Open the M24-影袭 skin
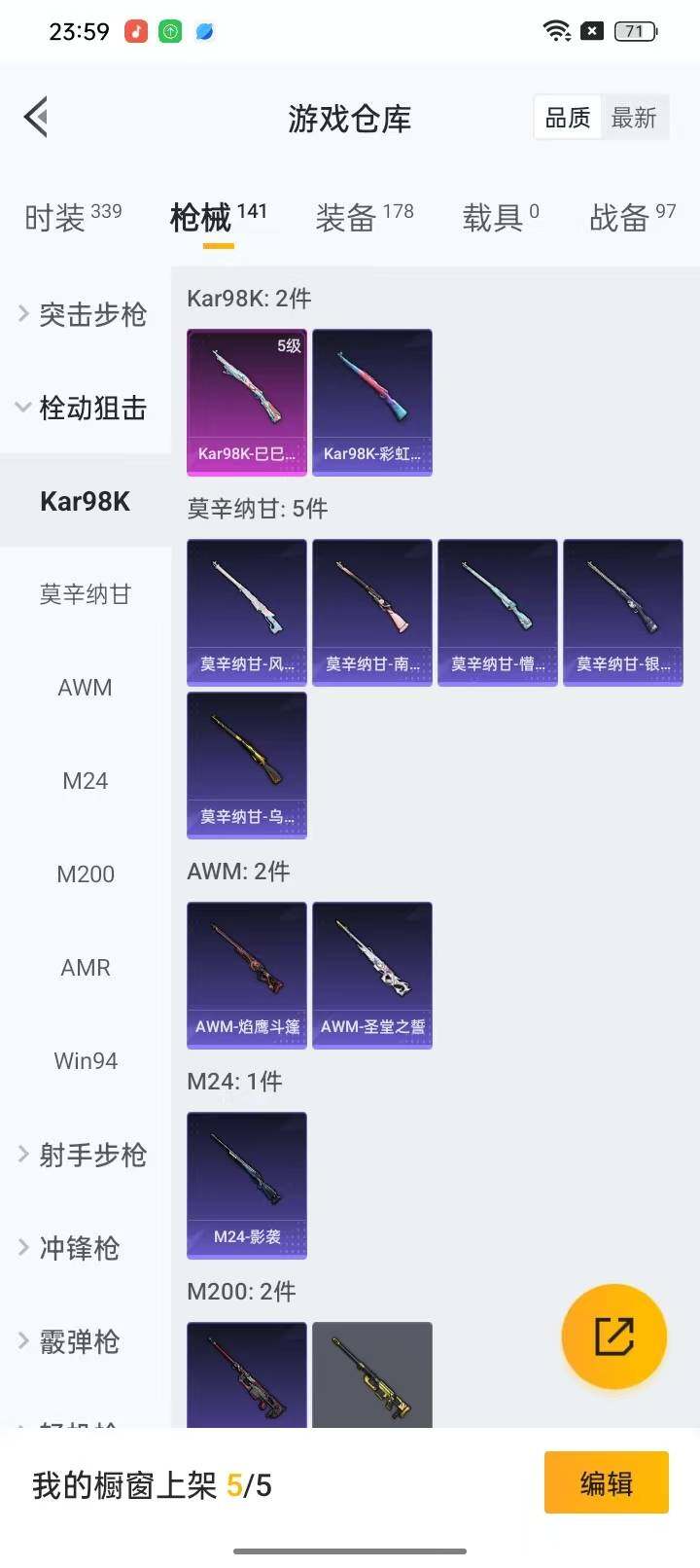The image size is (700, 1568). [247, 1185]
